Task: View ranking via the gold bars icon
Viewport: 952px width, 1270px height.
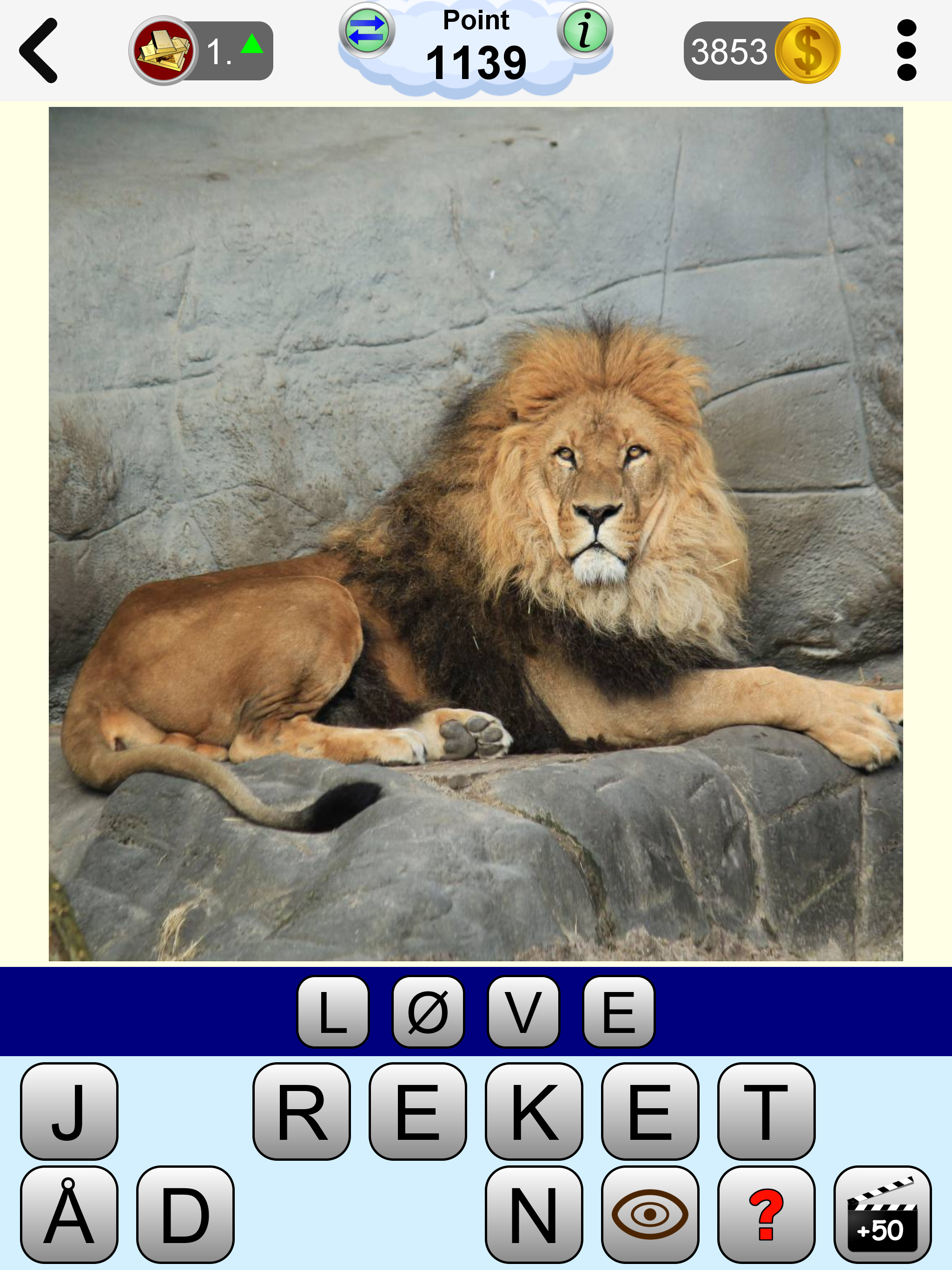Action: [164, 51]
